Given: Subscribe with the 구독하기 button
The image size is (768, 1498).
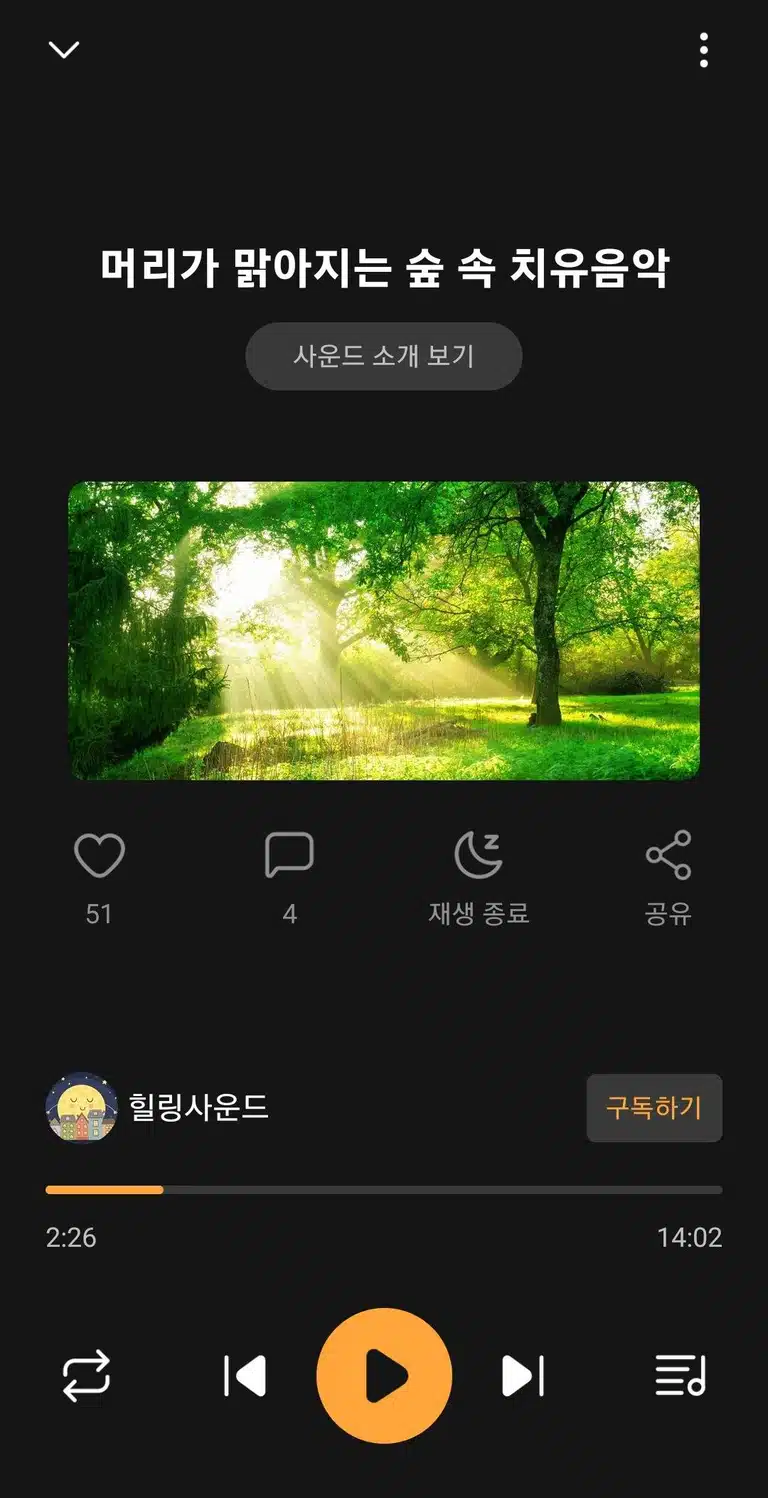Looking at the screenshot, I should pos(654,1108).
